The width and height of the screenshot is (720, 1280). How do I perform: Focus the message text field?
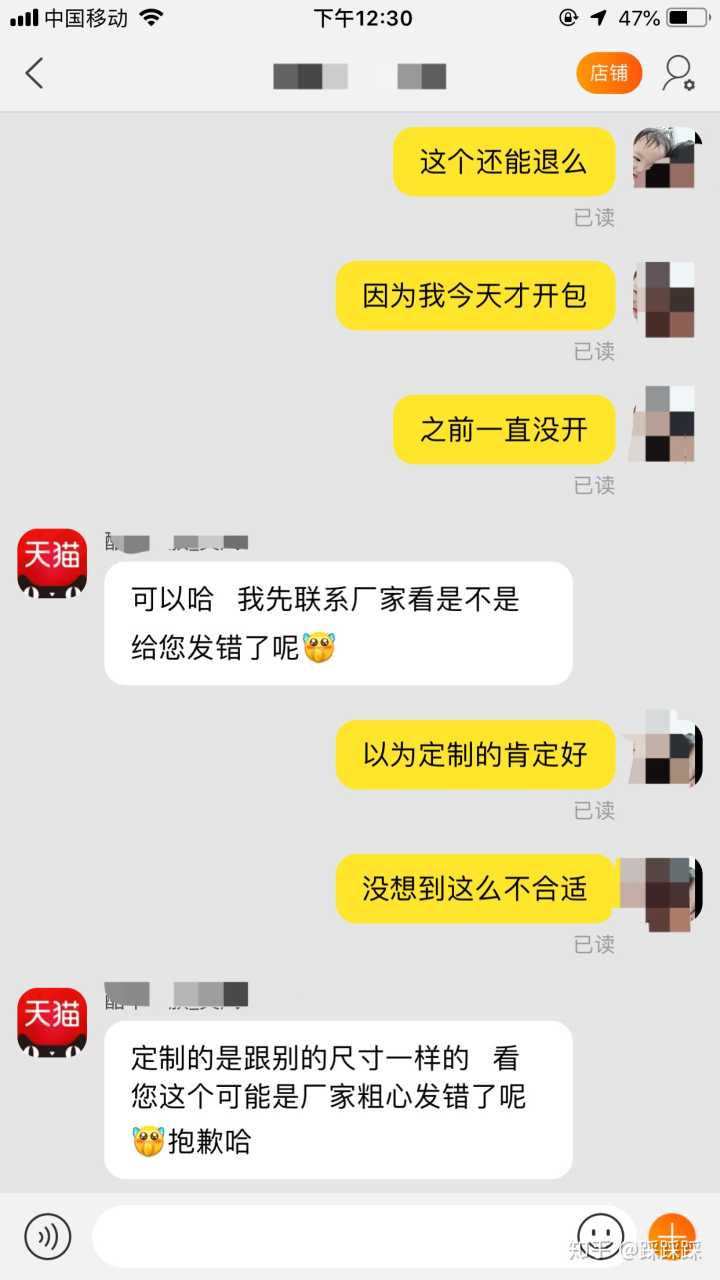330,1236
